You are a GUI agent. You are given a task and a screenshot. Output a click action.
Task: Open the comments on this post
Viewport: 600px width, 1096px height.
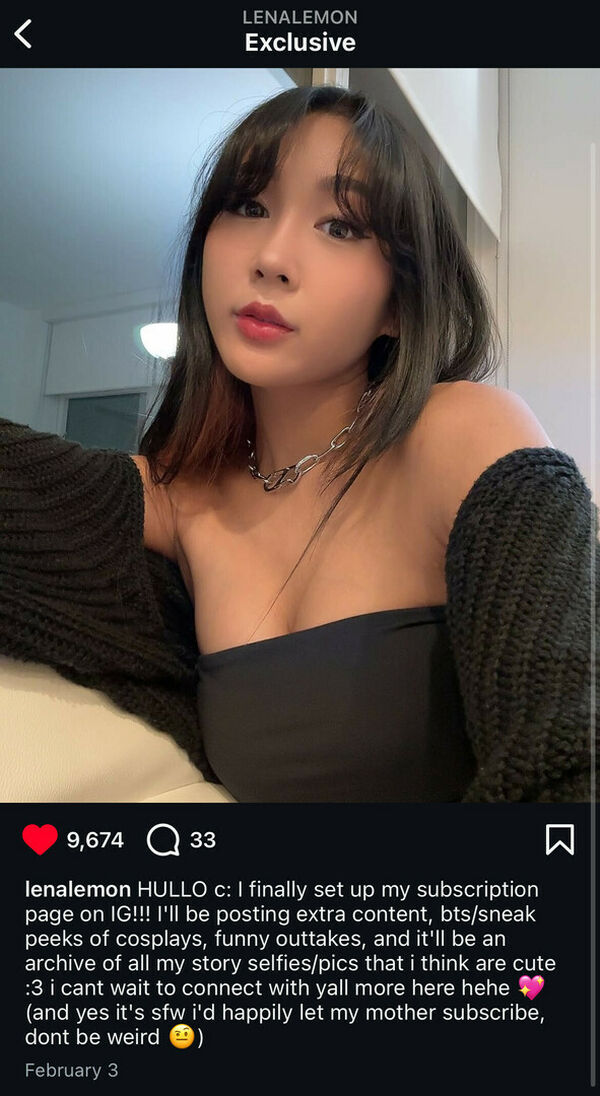[x=163, y=840]
